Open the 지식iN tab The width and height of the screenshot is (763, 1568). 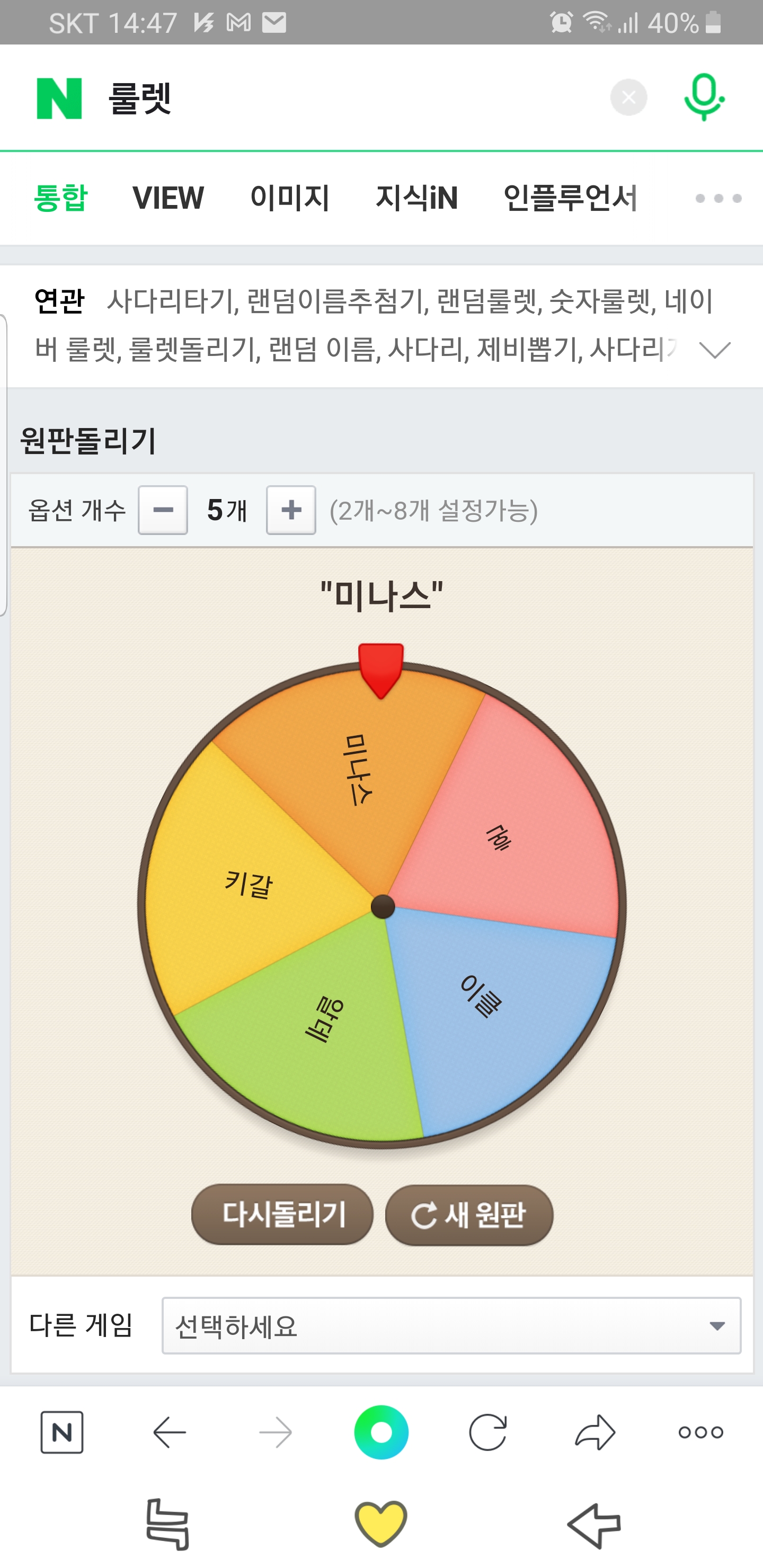(x=416, y=198)
